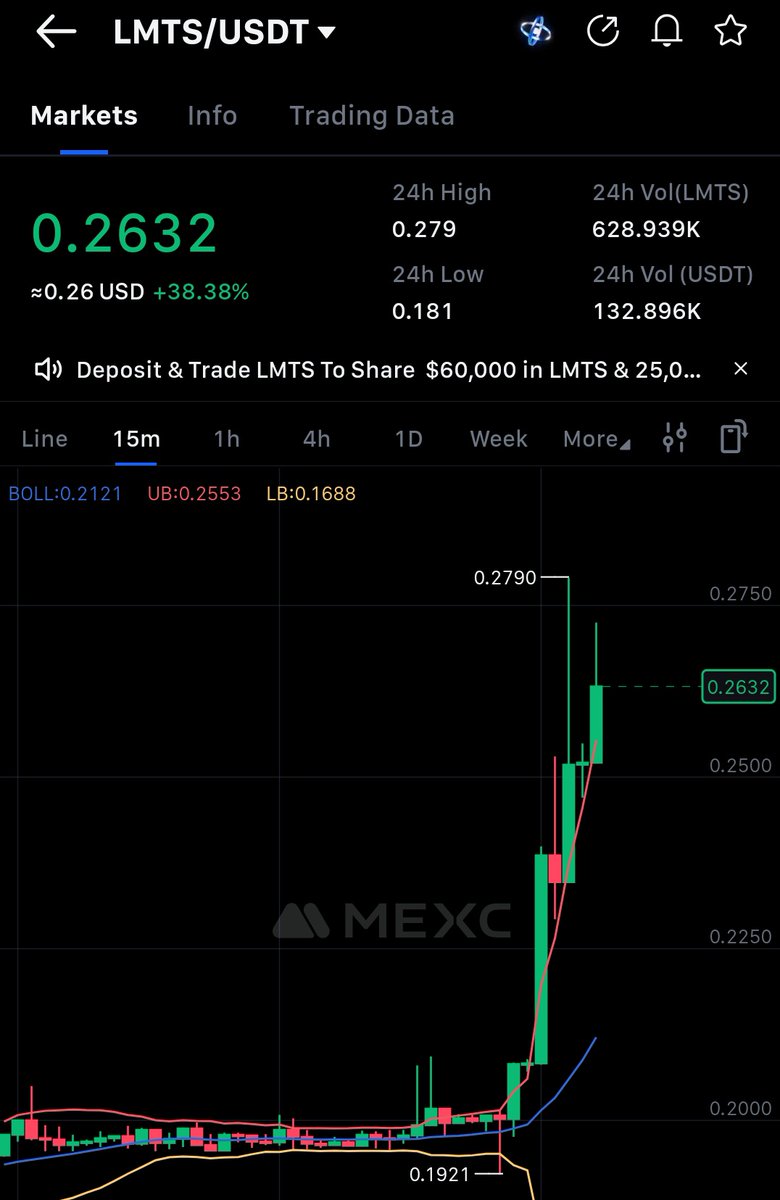Switch to the Info tab

point(212,116)
